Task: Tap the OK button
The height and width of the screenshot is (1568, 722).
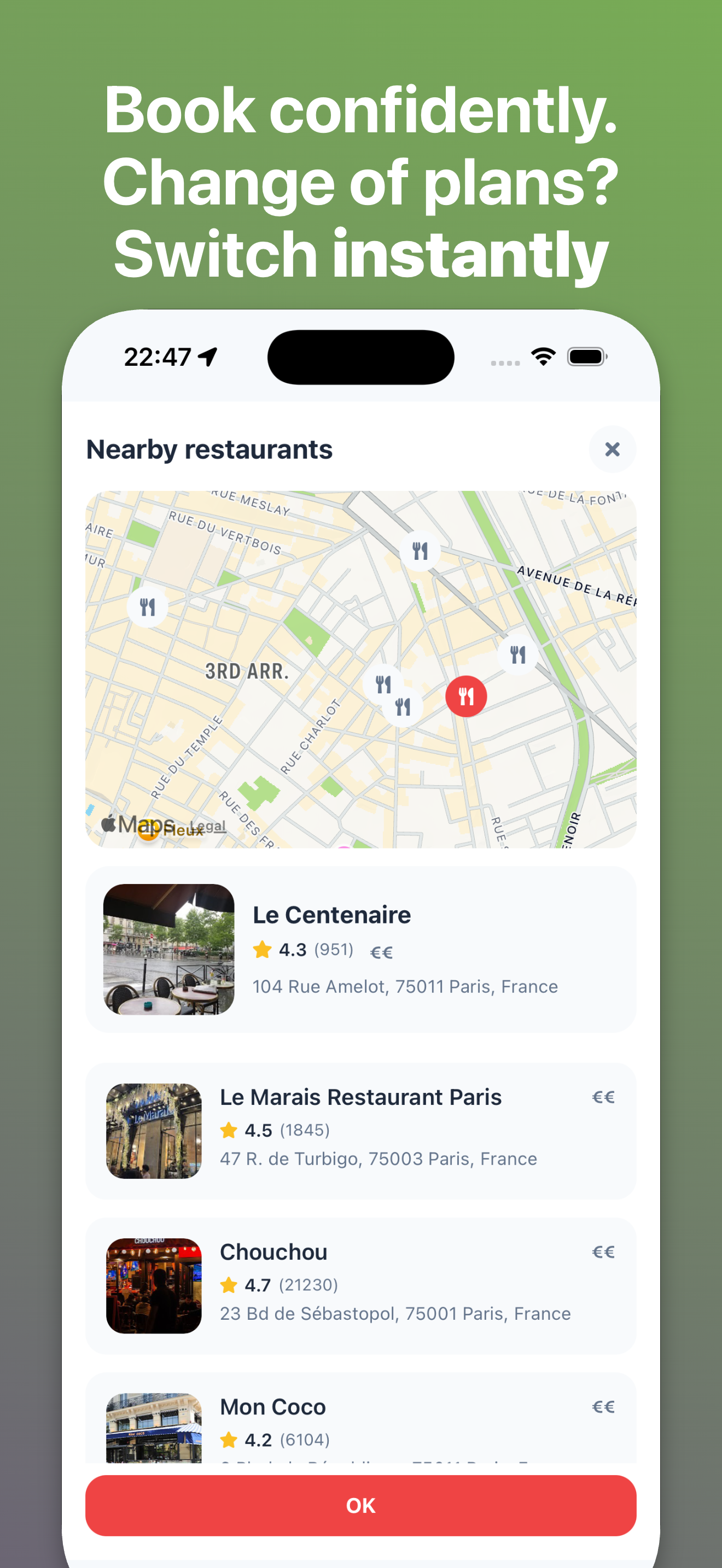Action: coord(360,1505)
